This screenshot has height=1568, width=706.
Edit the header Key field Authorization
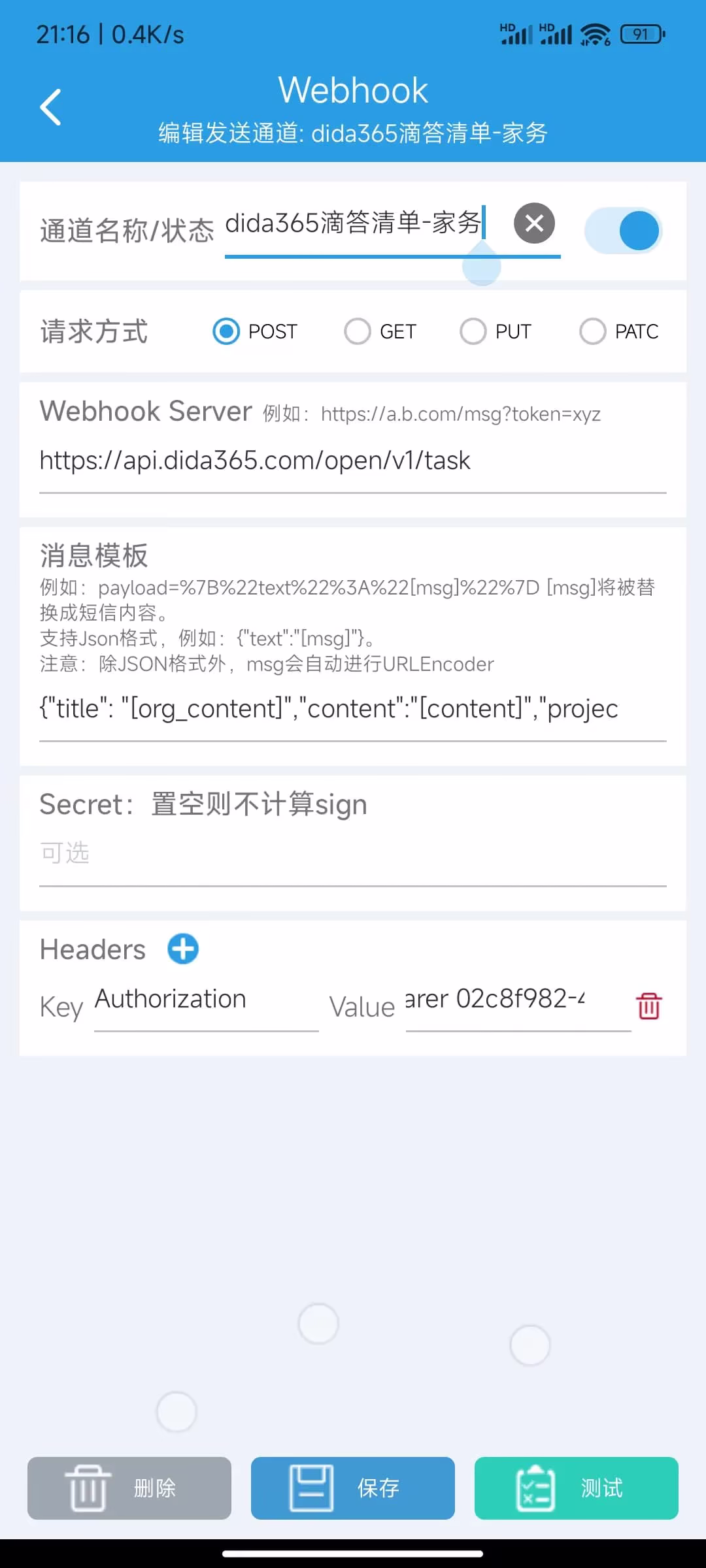206,1000
